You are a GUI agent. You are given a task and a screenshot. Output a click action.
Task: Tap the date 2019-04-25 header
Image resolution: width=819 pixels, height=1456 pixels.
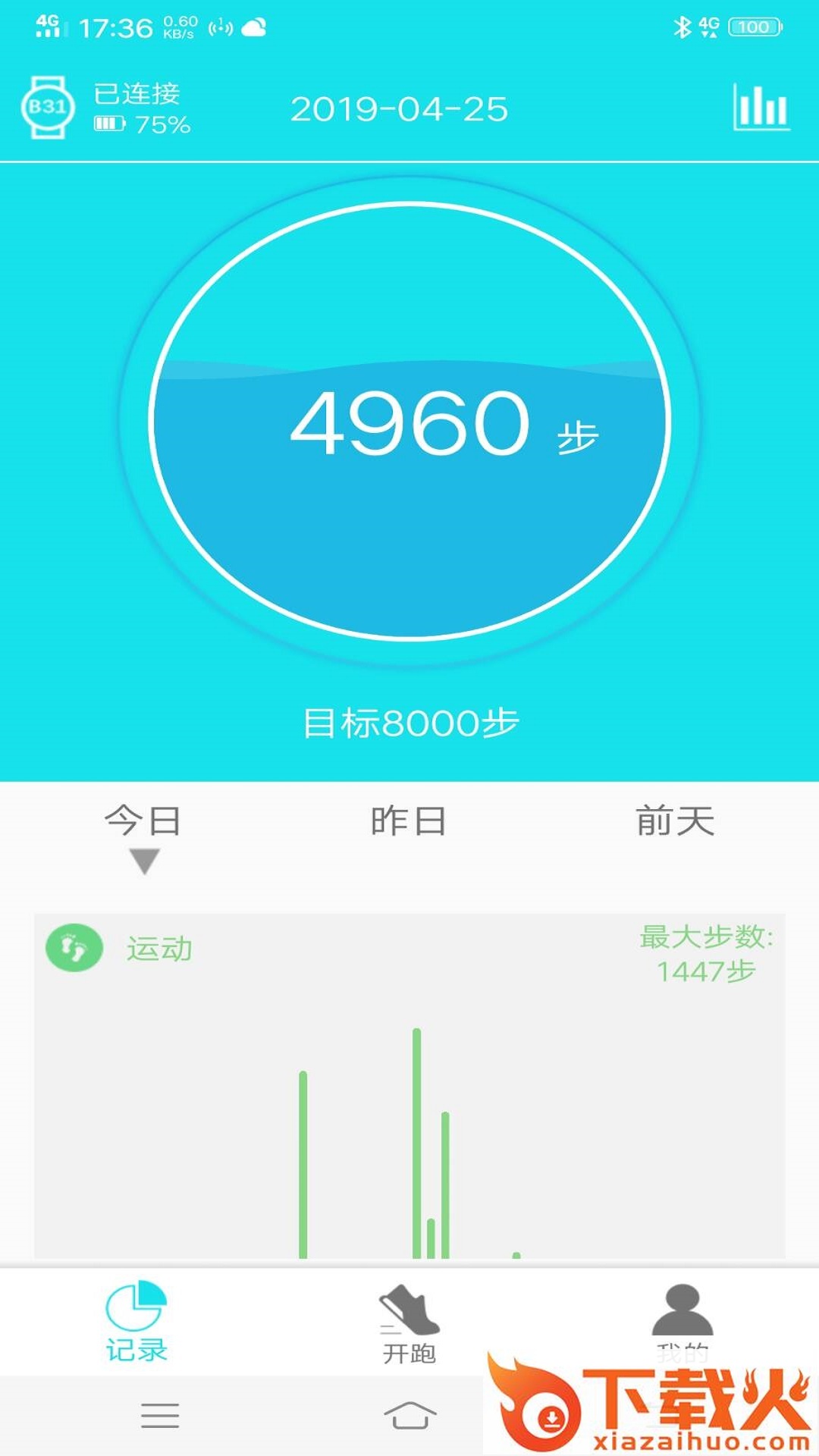(x=402, y=108)
